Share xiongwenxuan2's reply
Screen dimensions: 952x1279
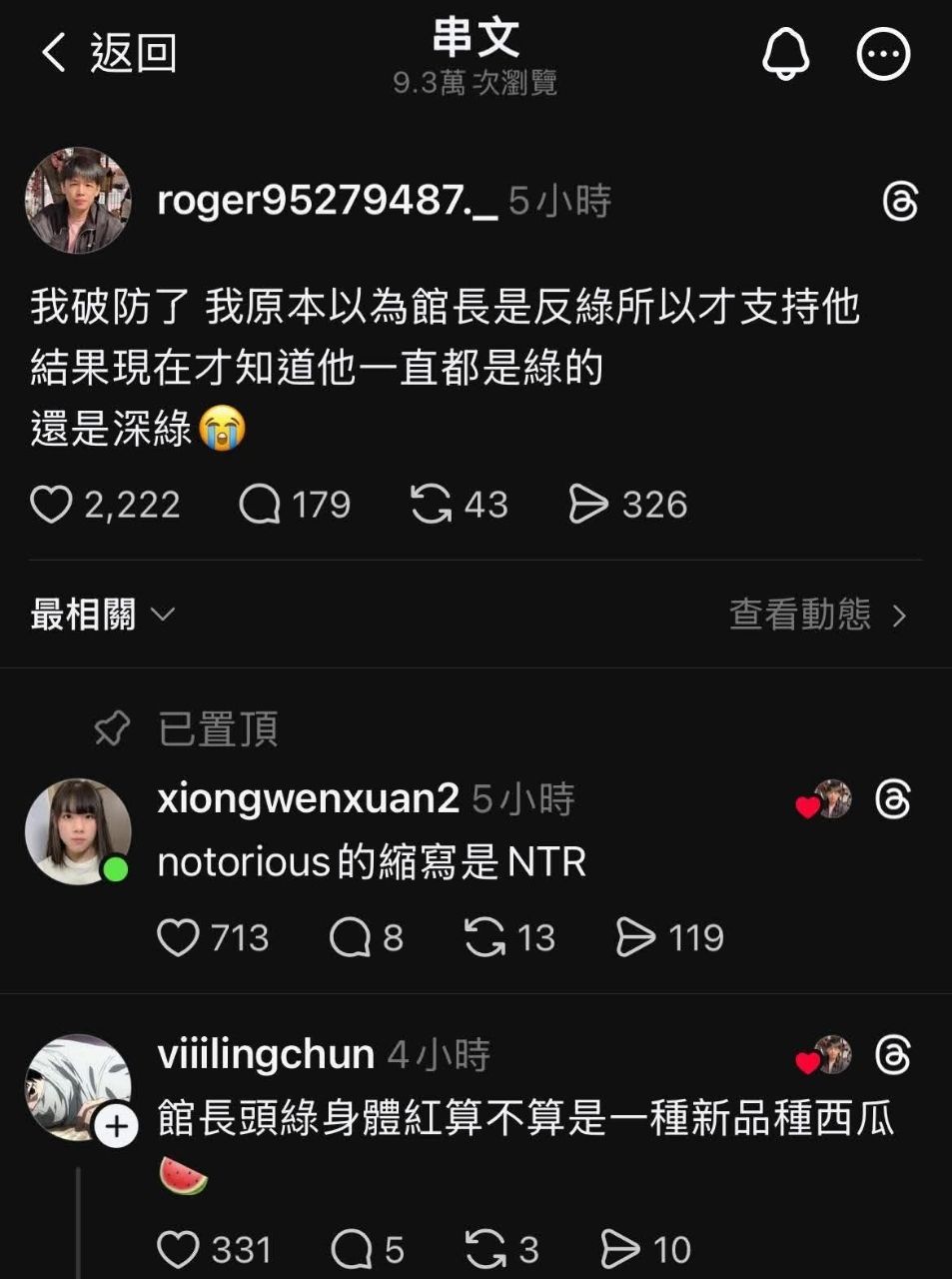635,937
